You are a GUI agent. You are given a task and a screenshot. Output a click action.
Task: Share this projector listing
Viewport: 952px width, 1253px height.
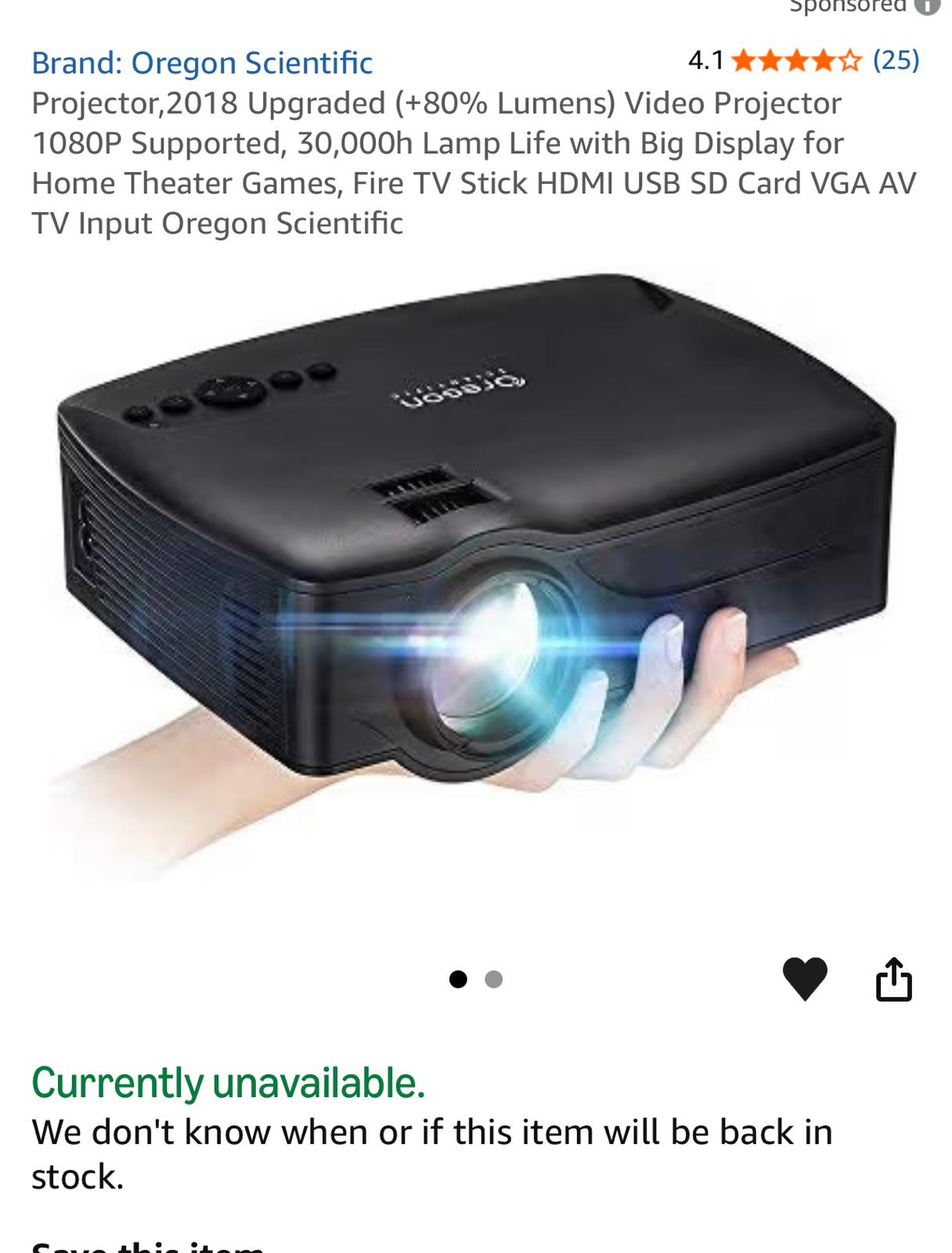point(893,979)
